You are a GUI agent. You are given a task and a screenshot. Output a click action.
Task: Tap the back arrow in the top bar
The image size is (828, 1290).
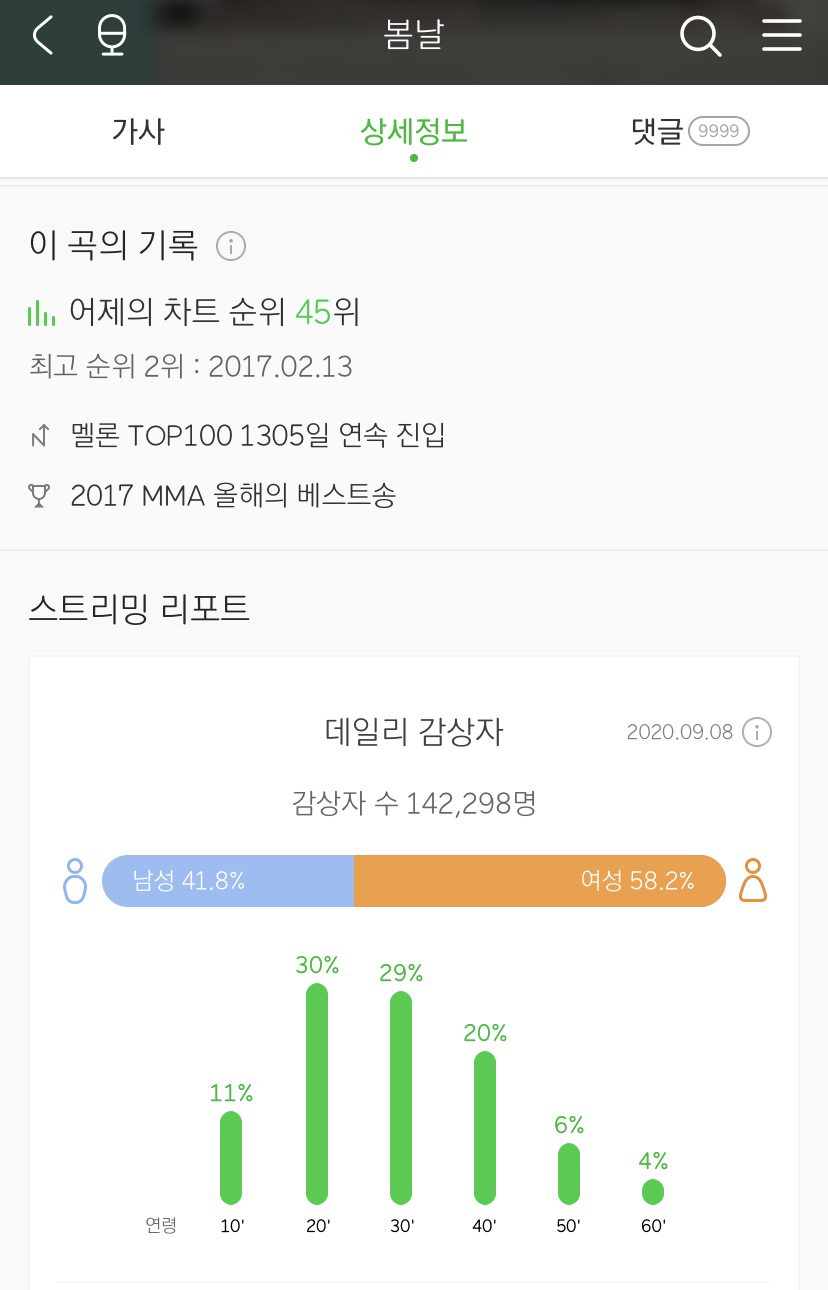[x=41, y=35]
